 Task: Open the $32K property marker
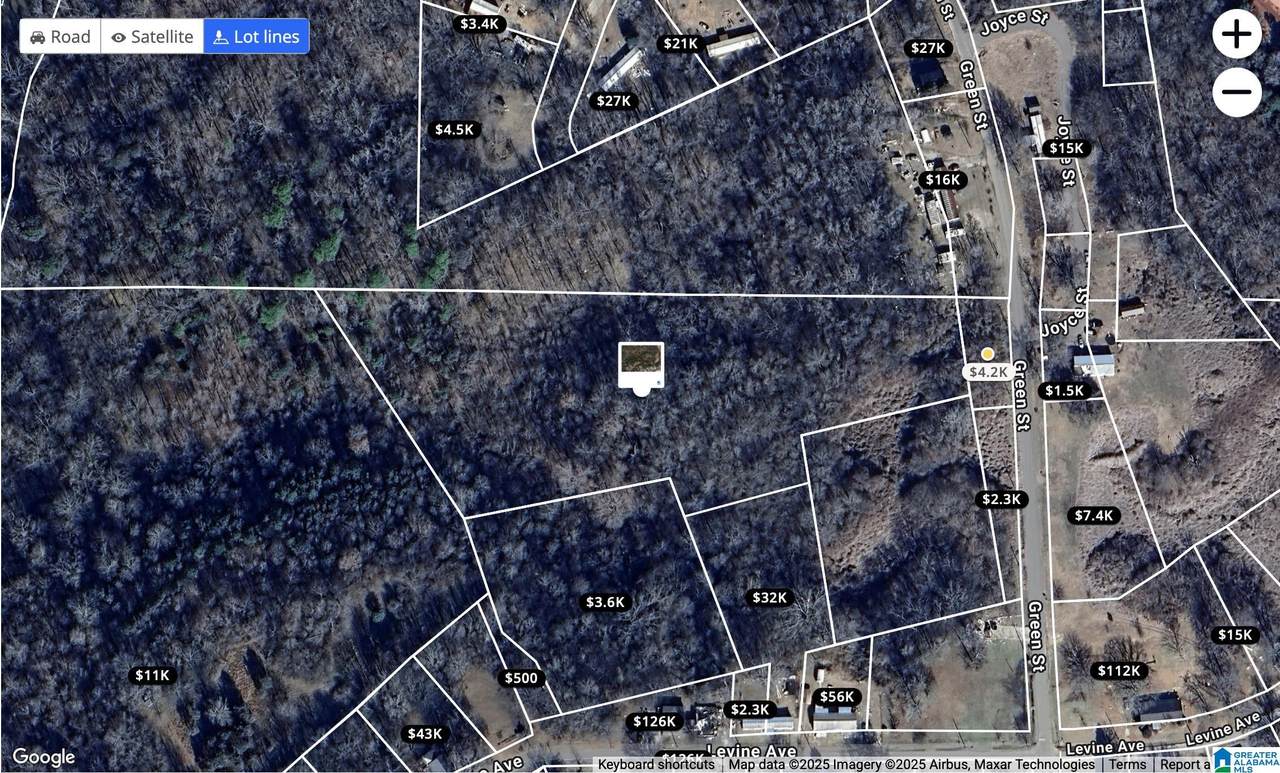[x=769, y=598]
